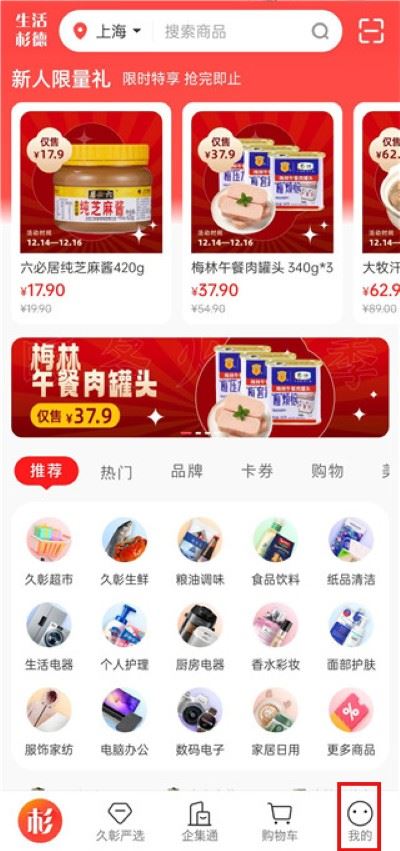Switch to the 卡券 tab
The width and height of the screenshot is (400, 851).
point(257,471)
